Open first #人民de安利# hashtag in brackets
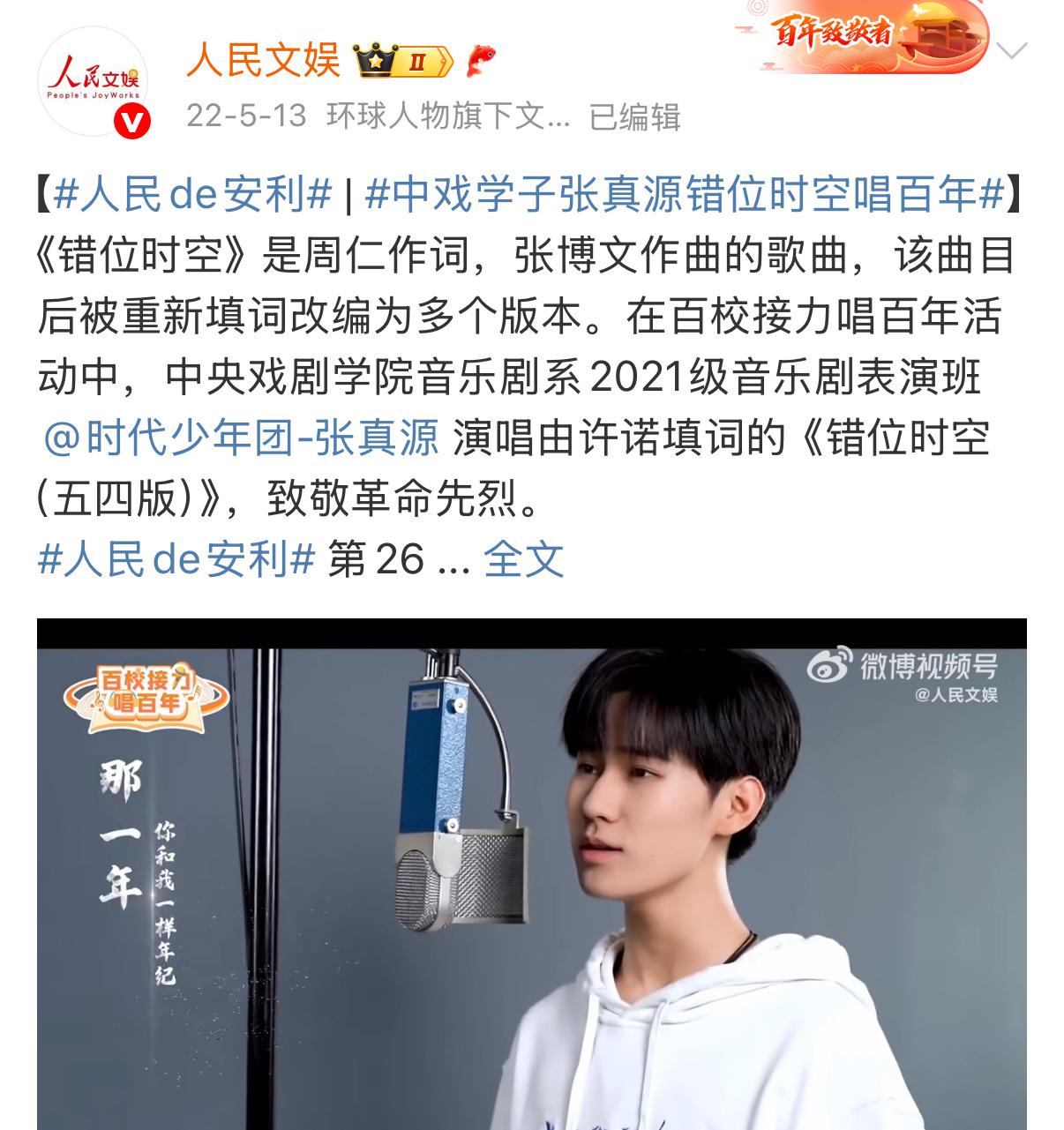Screen dimensions: 1064x1130 [193, 195]
